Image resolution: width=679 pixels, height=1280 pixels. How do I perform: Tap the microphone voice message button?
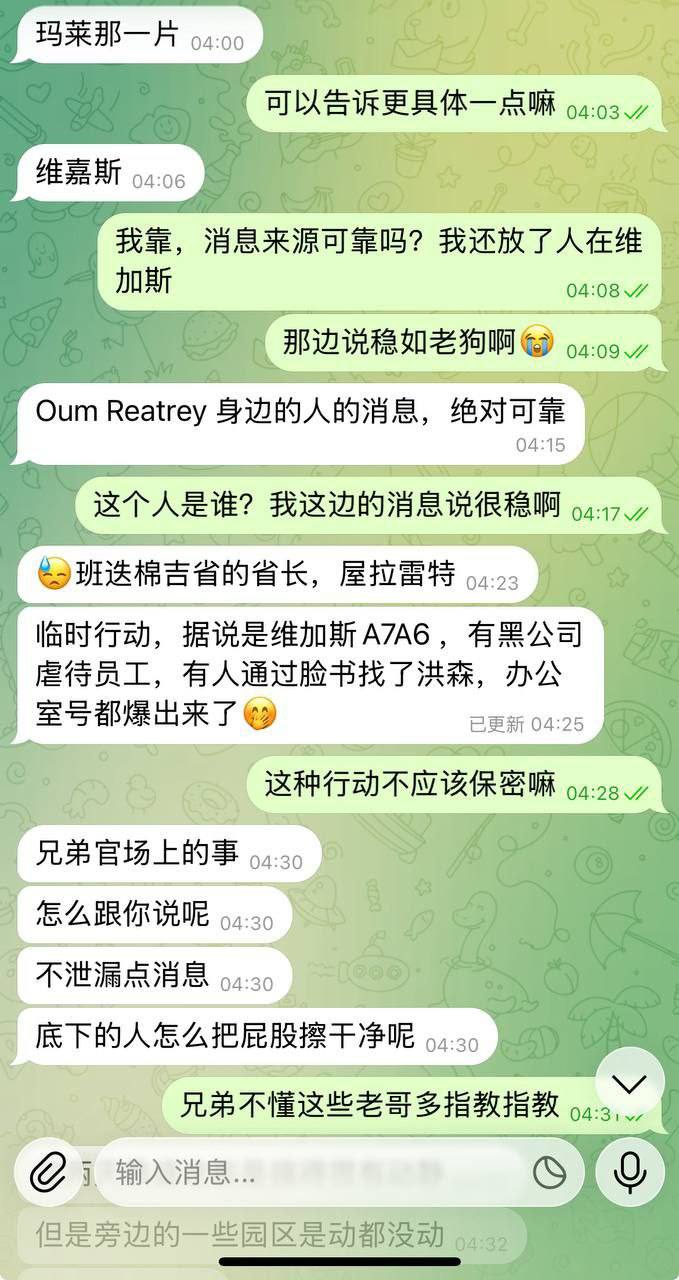[x=630, y=1172]
